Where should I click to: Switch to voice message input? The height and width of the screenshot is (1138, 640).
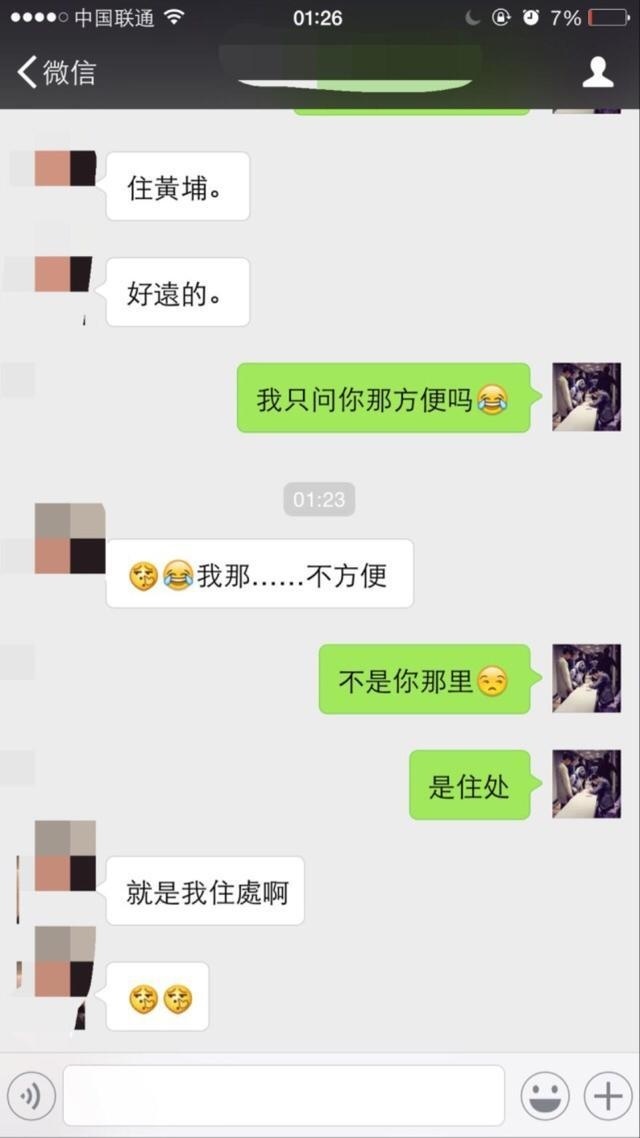pos(31,1096)
